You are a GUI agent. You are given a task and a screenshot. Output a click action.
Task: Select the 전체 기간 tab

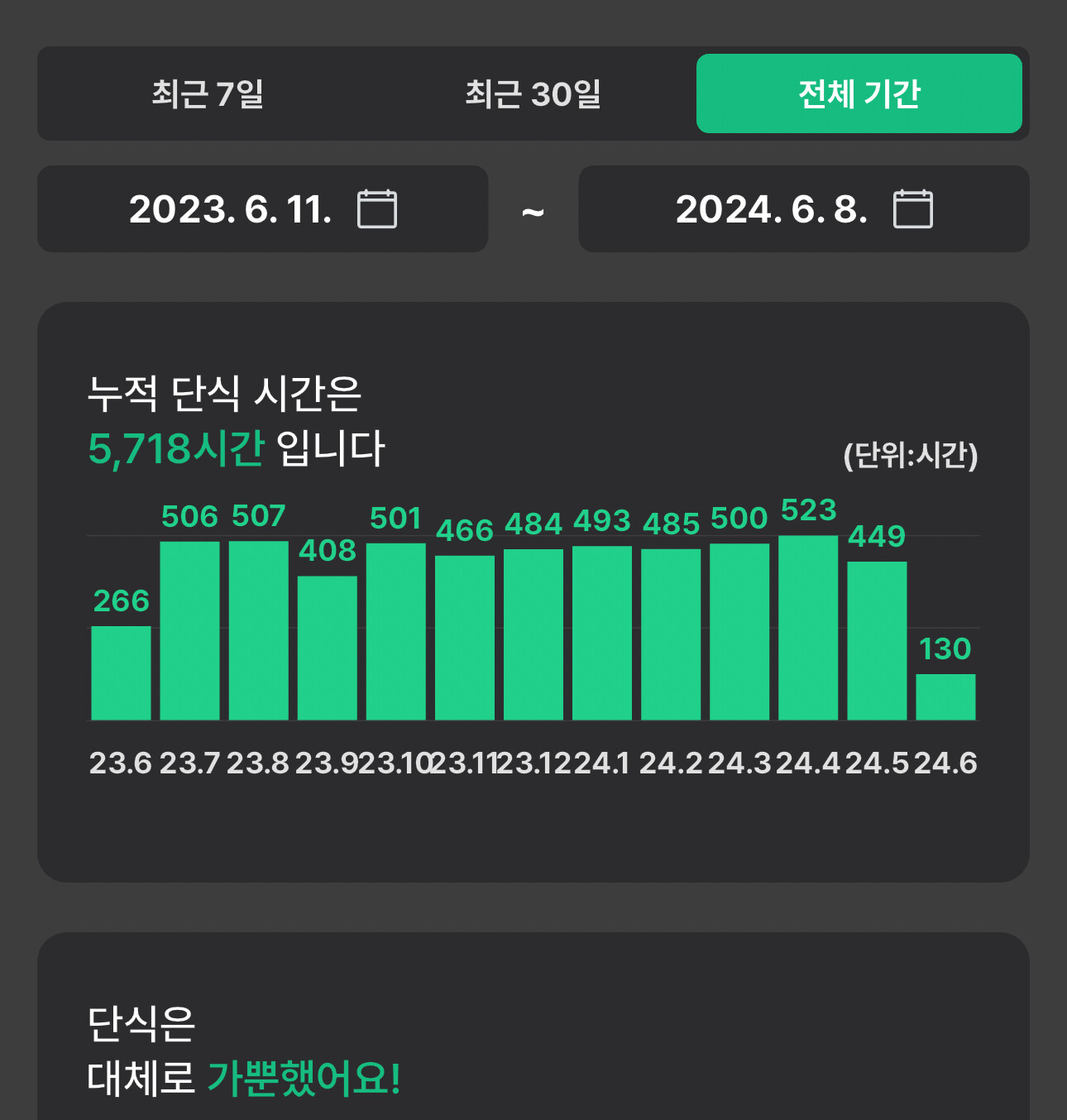coord(859,93)
